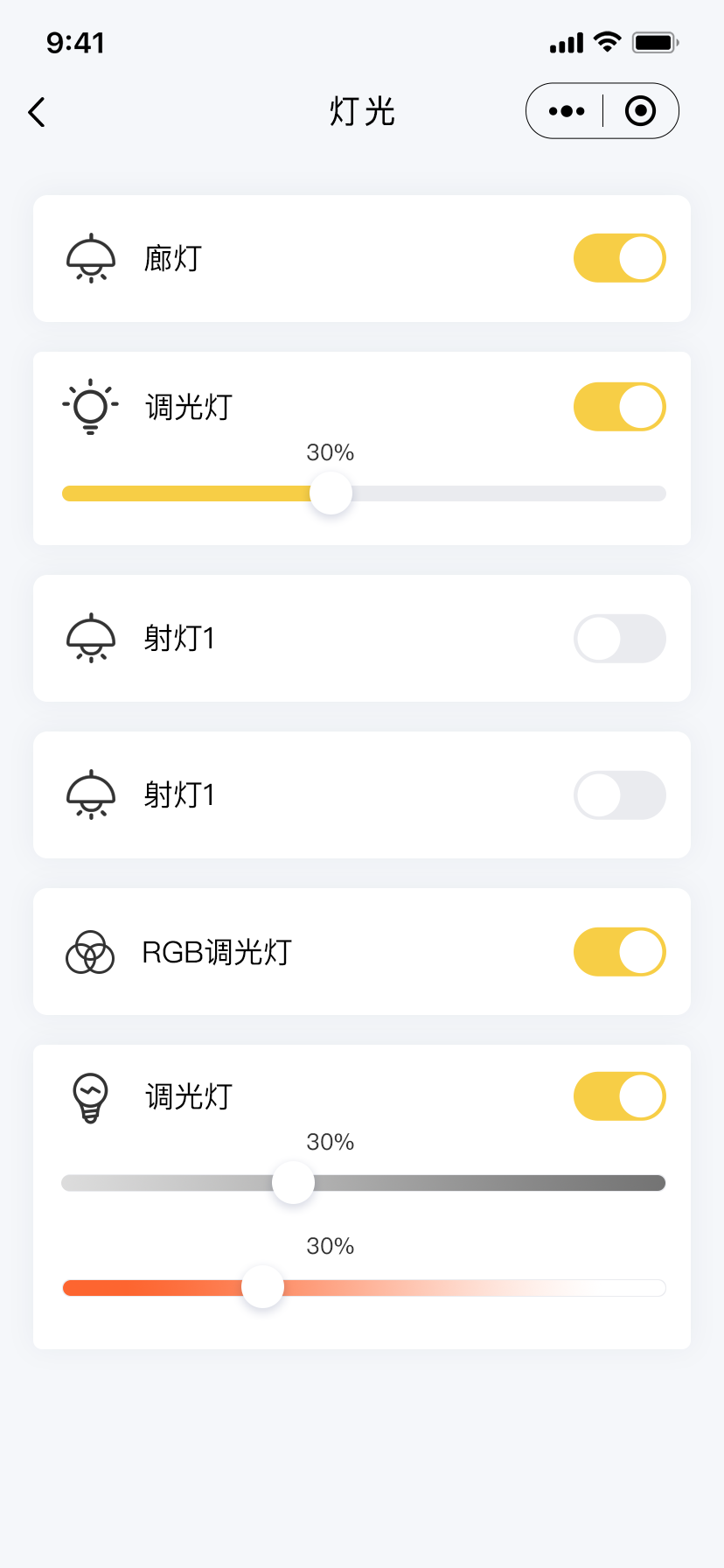Toggle off the RGB调光灯 switch
Viewport: 724px width, 1568px height.
point(619,952)
